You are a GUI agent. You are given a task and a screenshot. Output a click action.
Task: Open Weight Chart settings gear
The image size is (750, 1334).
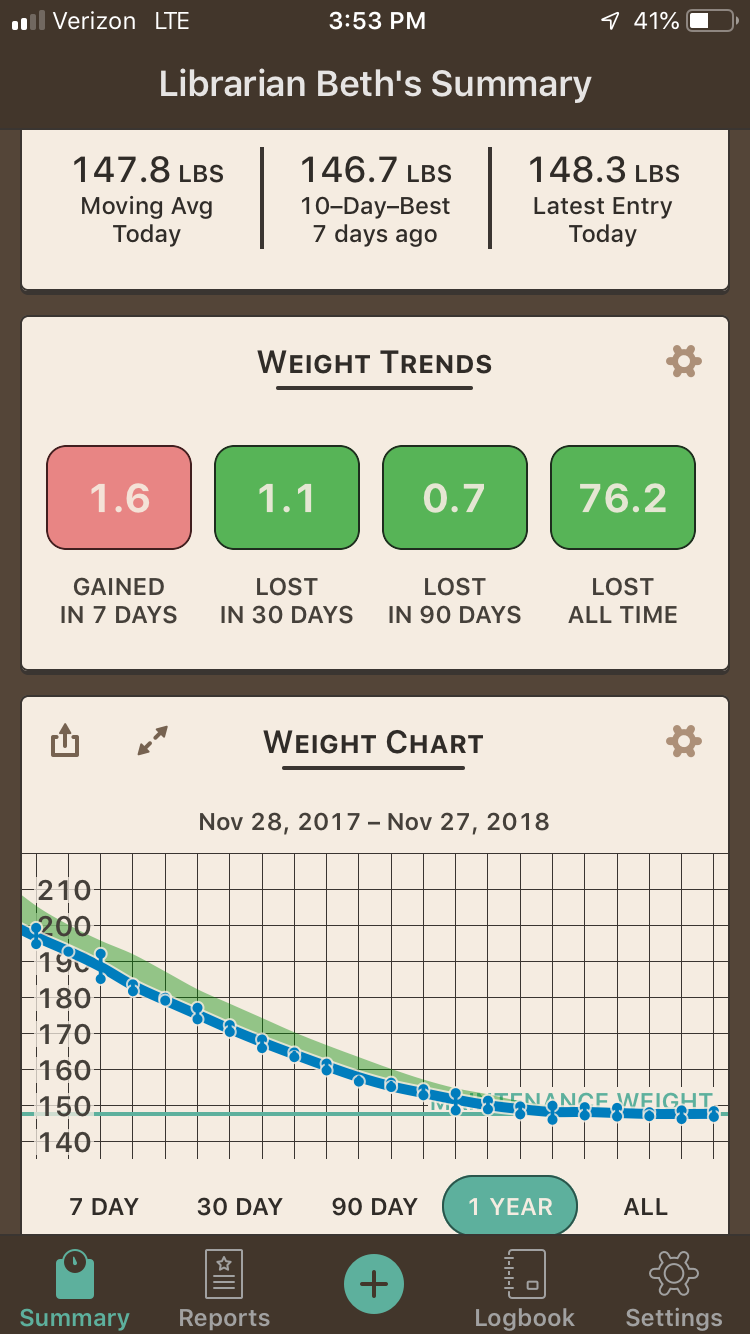click(x=684, y=741)
